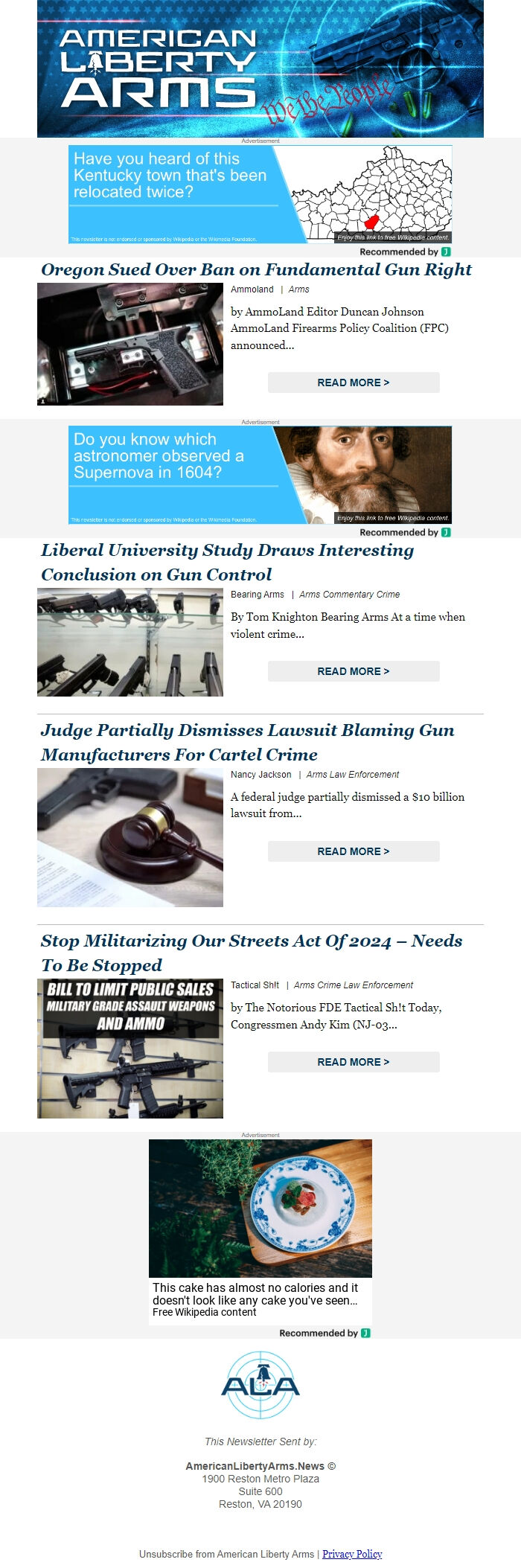Open the Oregon Sued Over Ban headline

[256, 270]
